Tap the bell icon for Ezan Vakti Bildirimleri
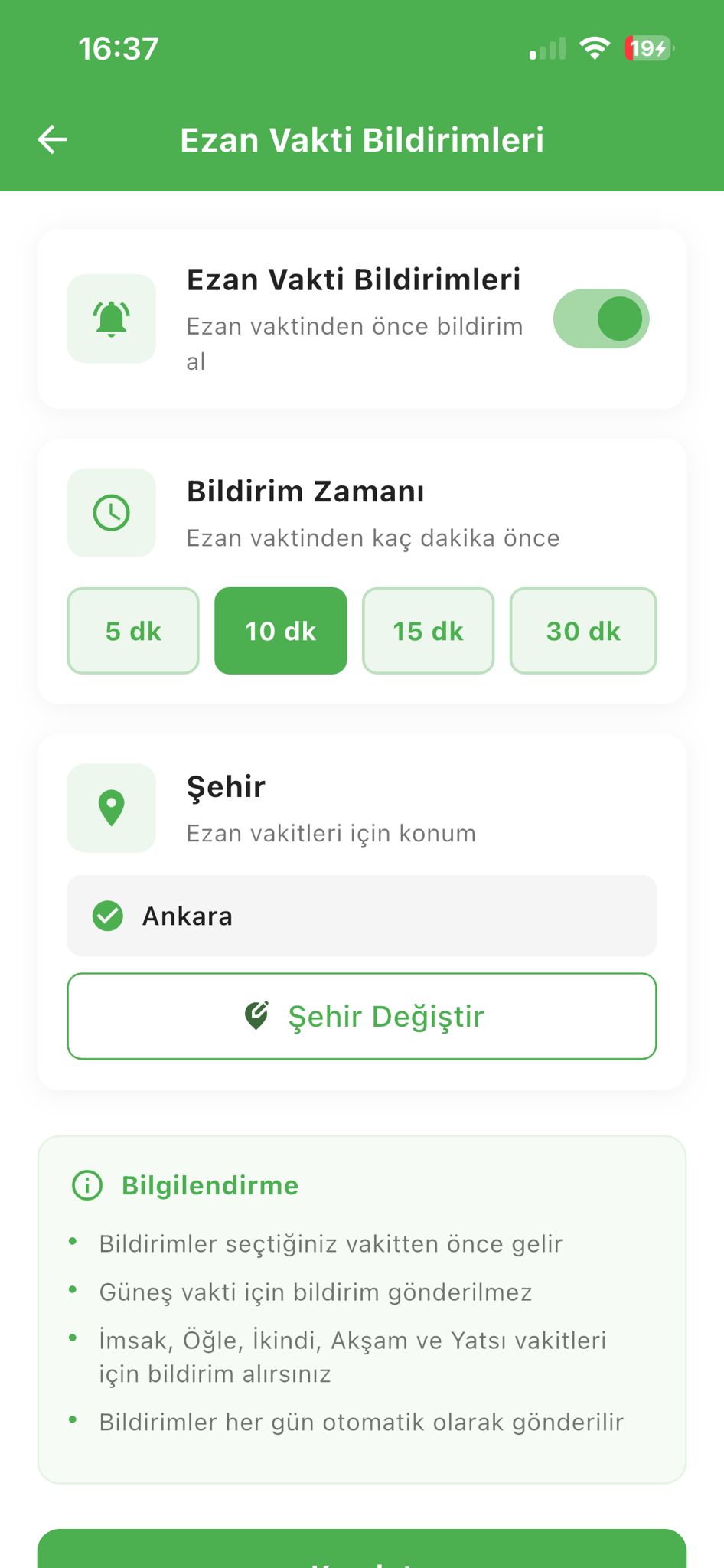 [112, 318]
